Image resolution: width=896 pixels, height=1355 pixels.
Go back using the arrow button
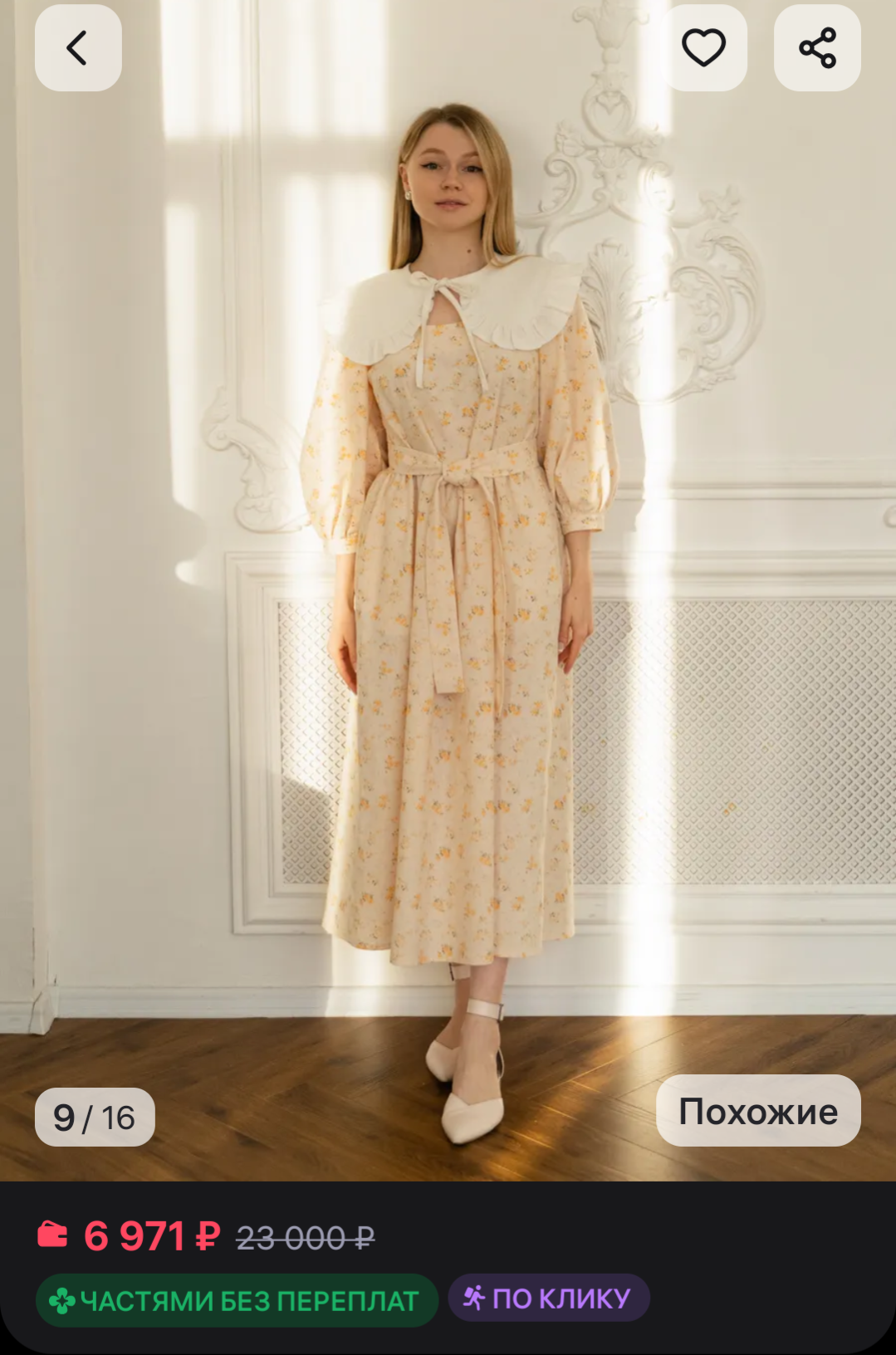[78, 48]
